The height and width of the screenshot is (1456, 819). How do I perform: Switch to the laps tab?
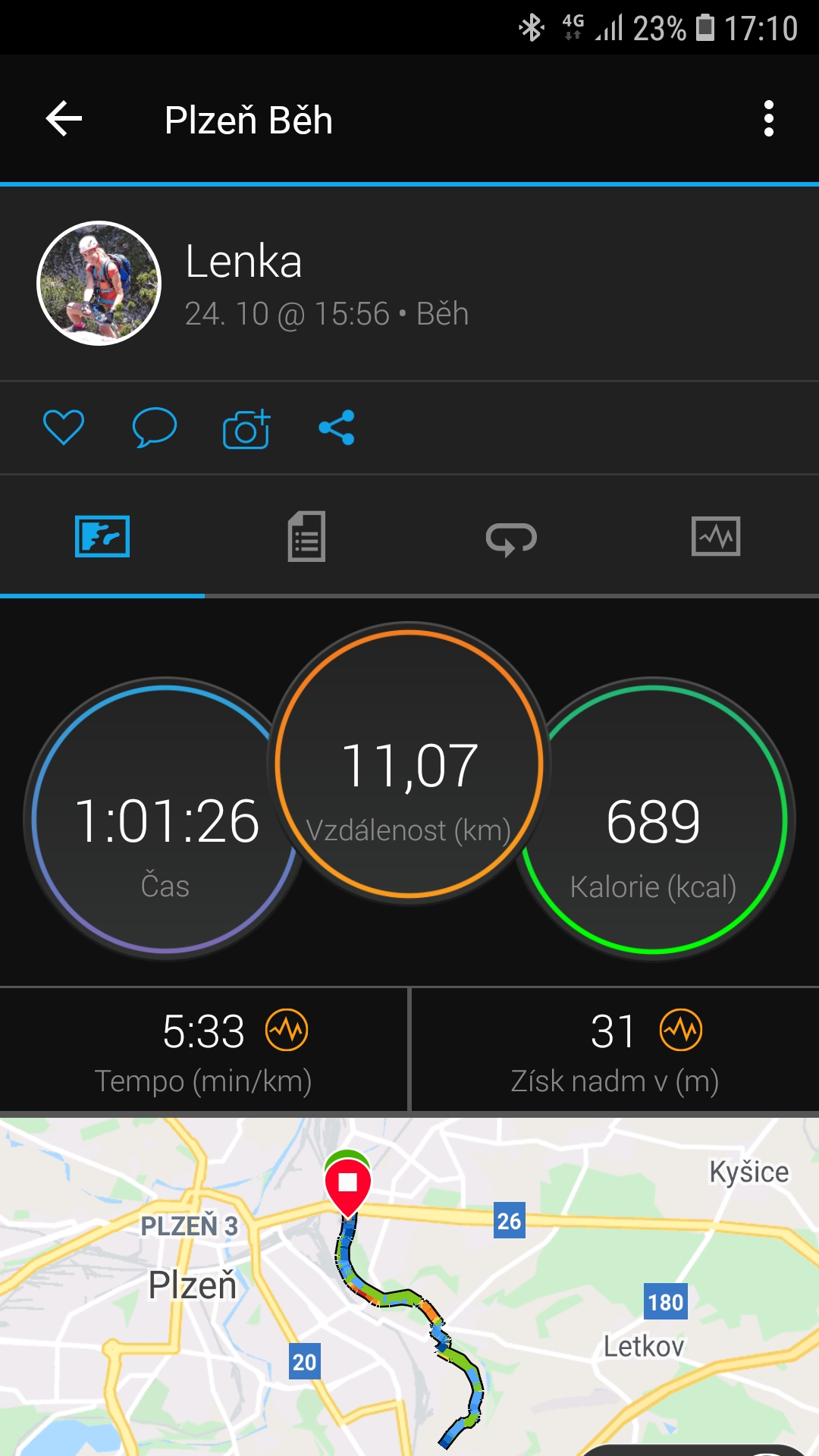coord(511,538)
